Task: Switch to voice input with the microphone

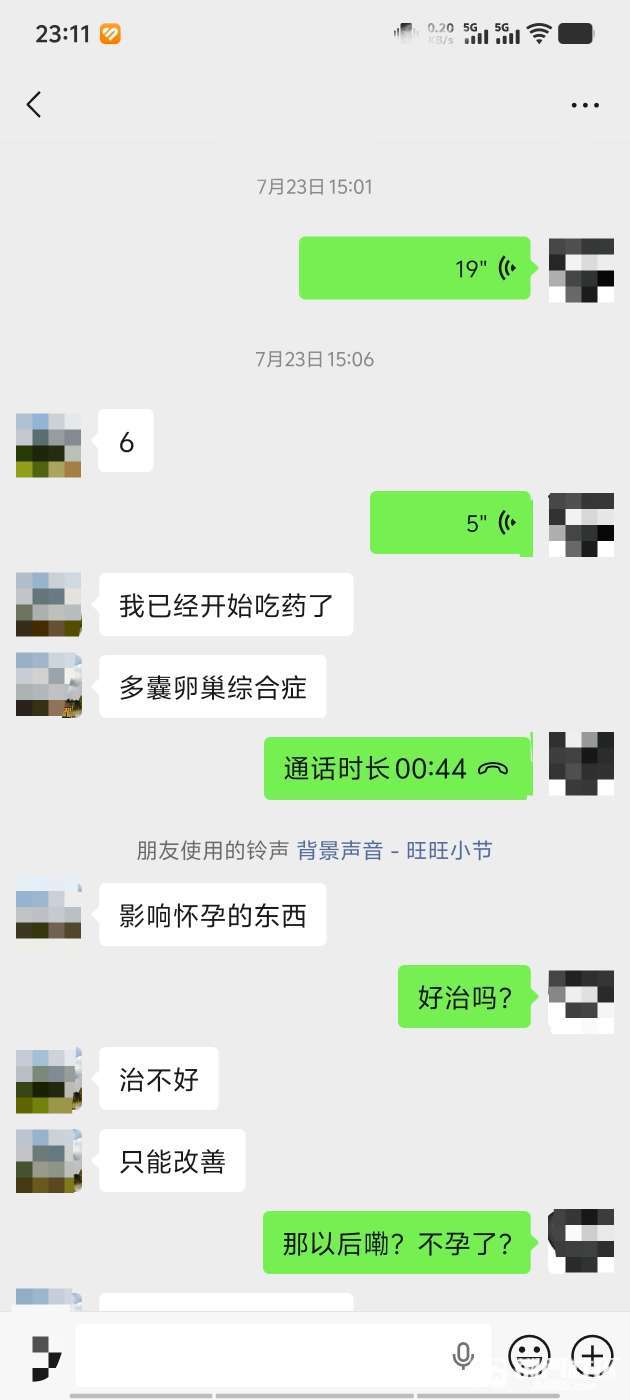Action: [463, 1357]
